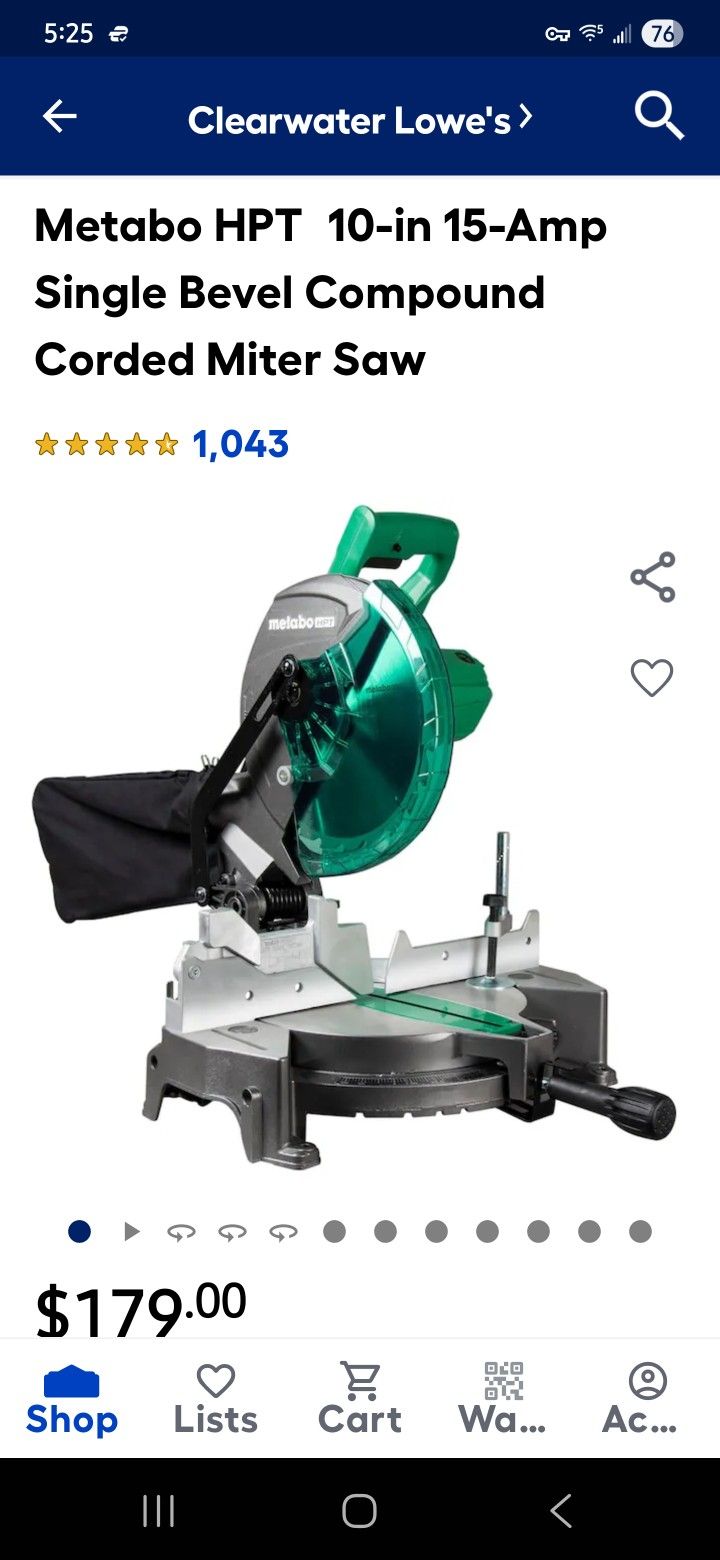
Task: Select the first 360-degree rotation view
Action: coord(181,1230)
